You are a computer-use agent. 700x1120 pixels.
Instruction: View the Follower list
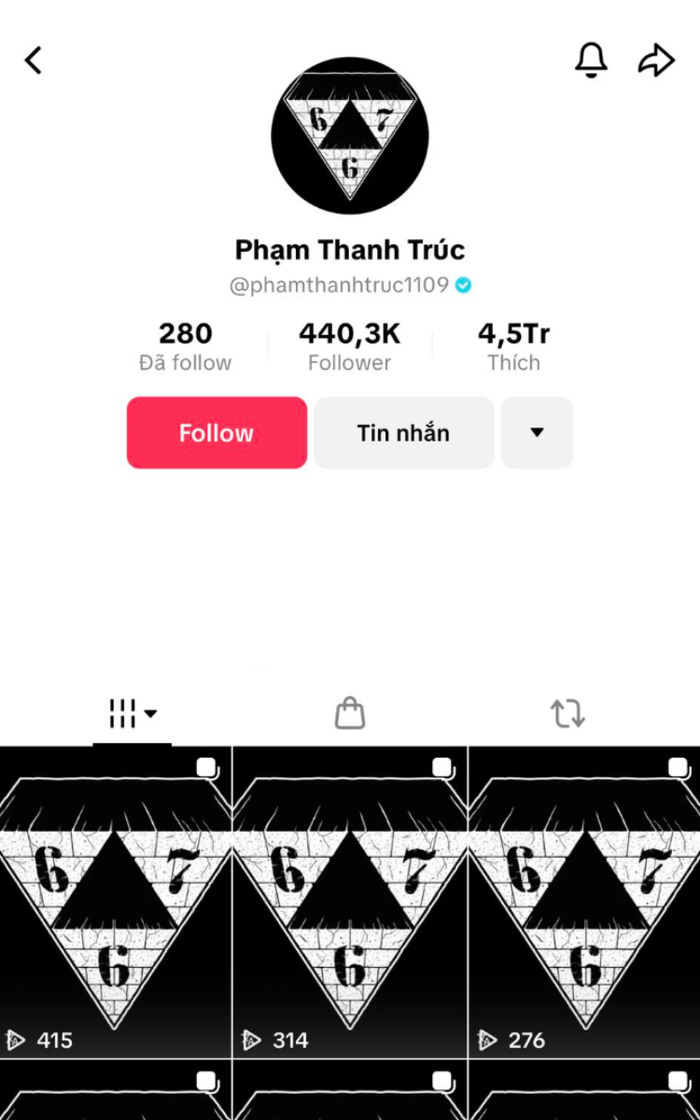coord(349,346)
